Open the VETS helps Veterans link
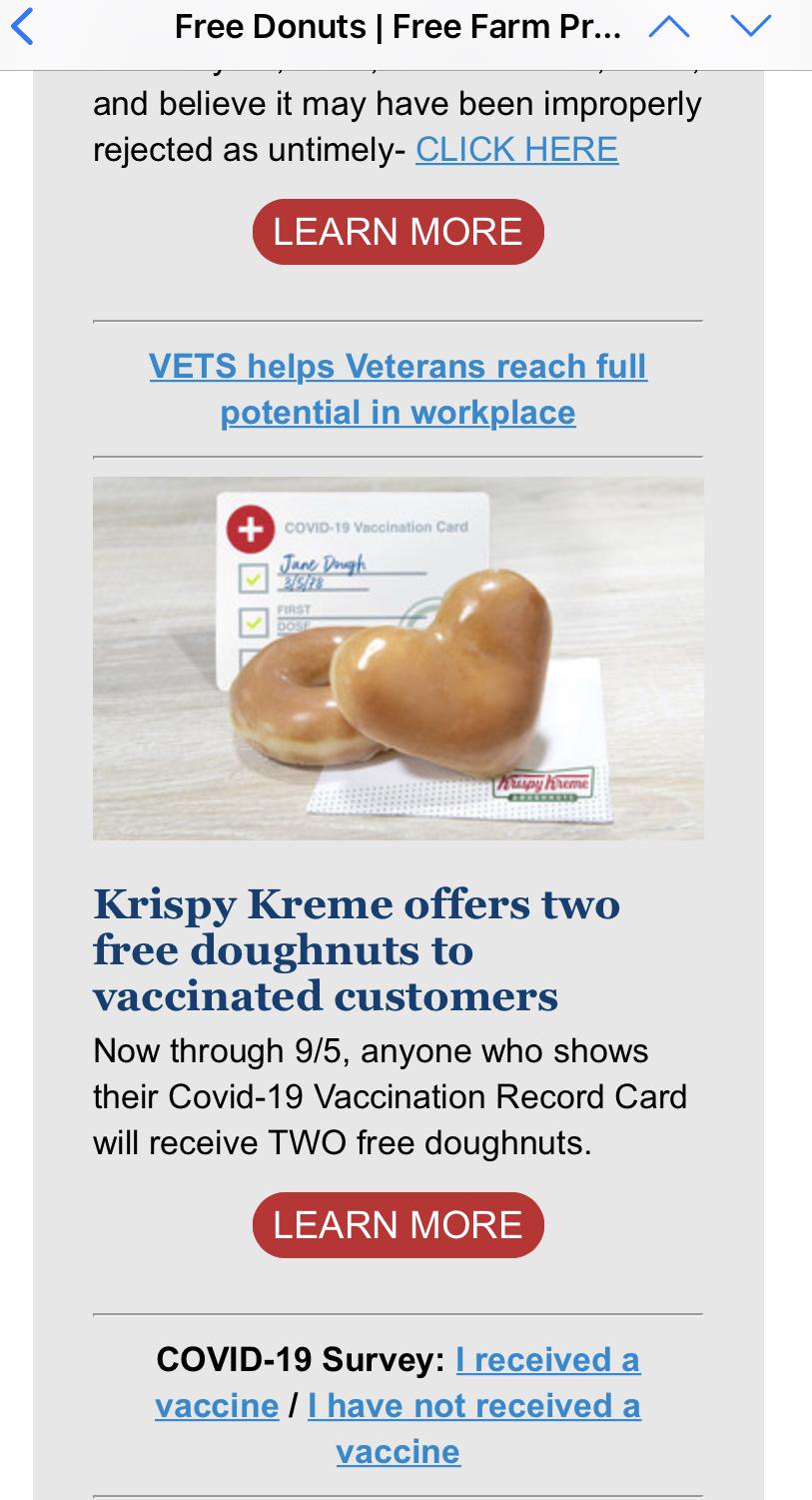This screenshot has width=812, height=1500. [x=398, y=389]
